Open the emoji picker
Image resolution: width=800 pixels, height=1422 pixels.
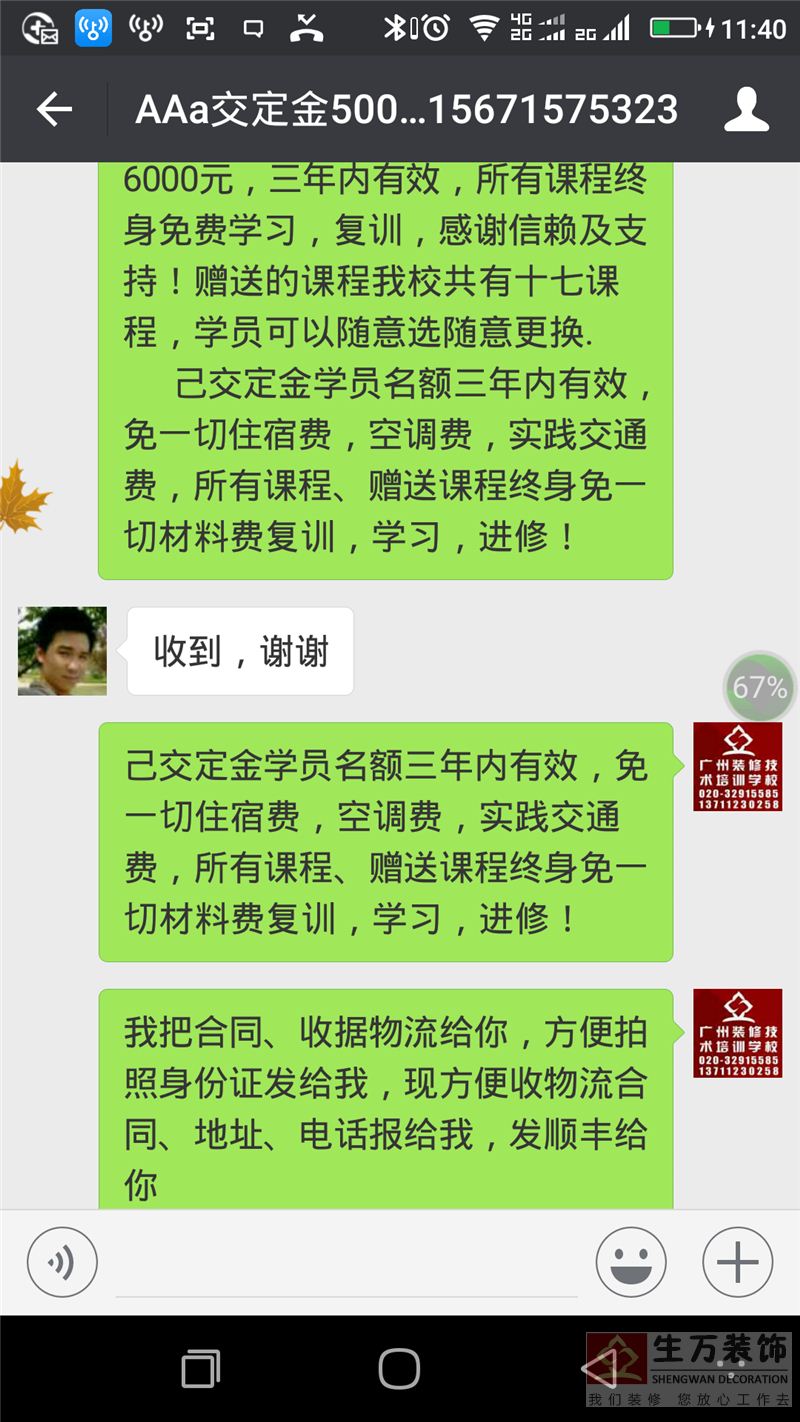[631, 1262]
